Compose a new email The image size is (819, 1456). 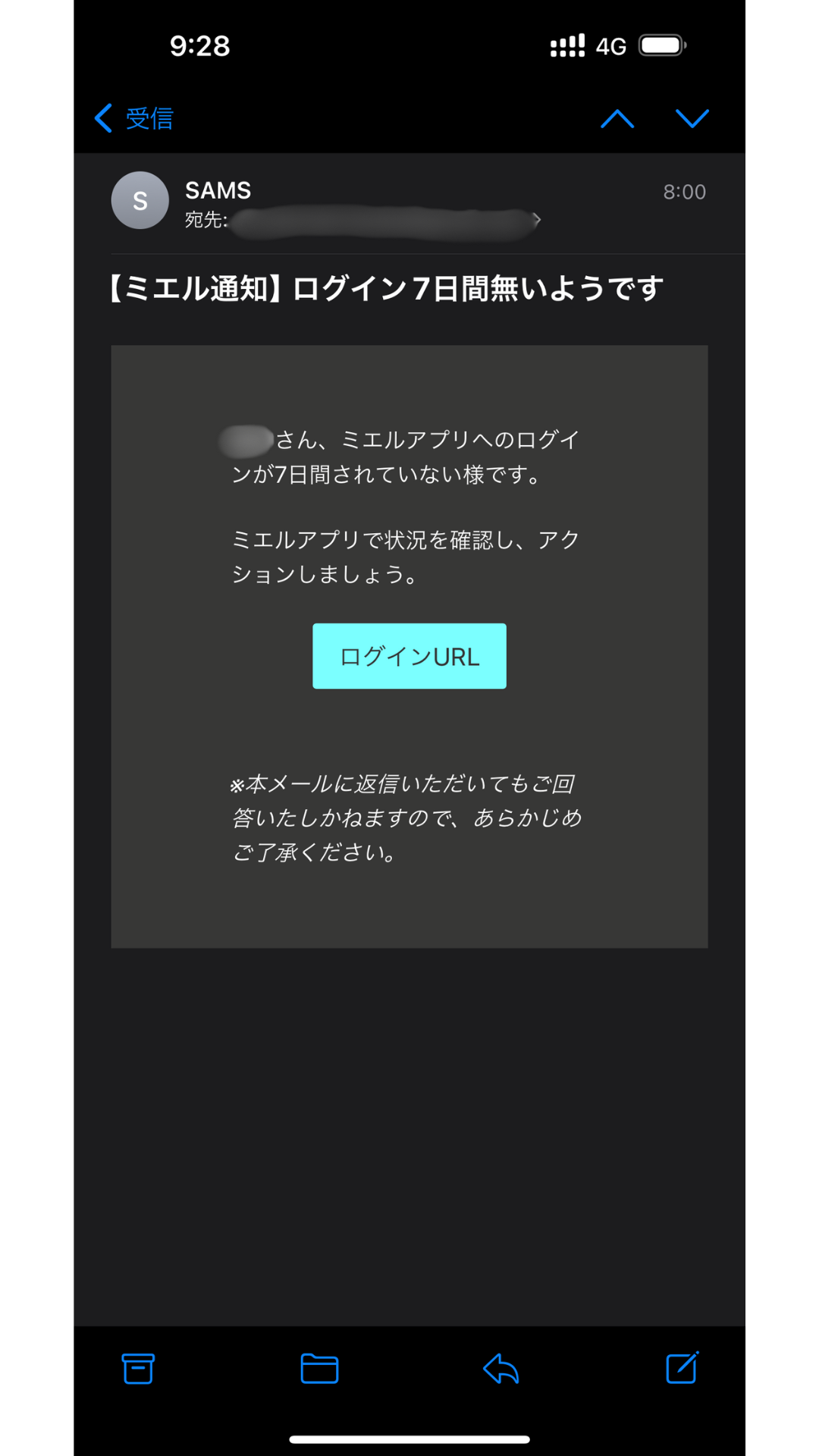point(682,1368)
